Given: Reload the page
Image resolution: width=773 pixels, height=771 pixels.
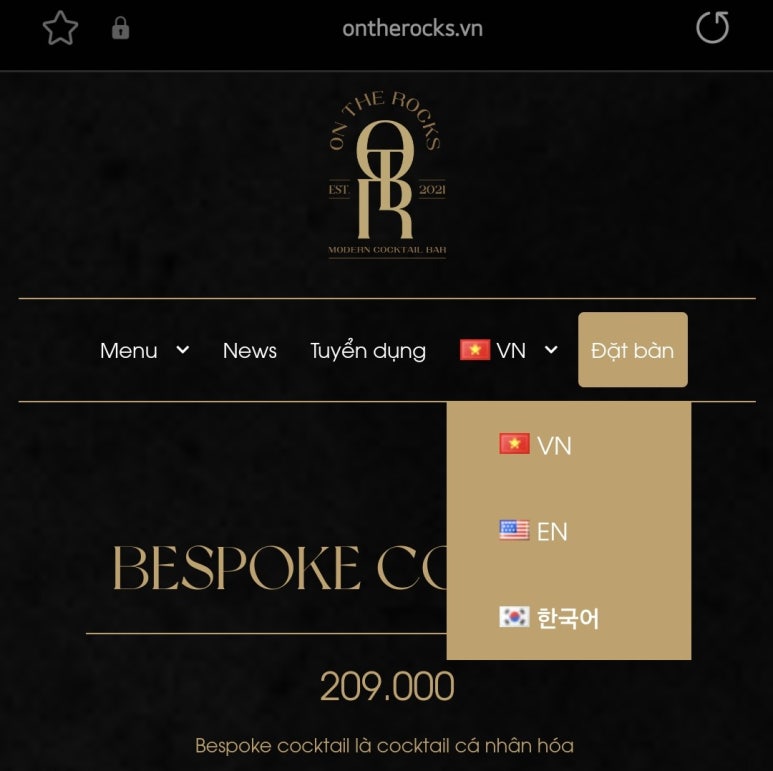Looking at the screenshot, I should point(712,28).
